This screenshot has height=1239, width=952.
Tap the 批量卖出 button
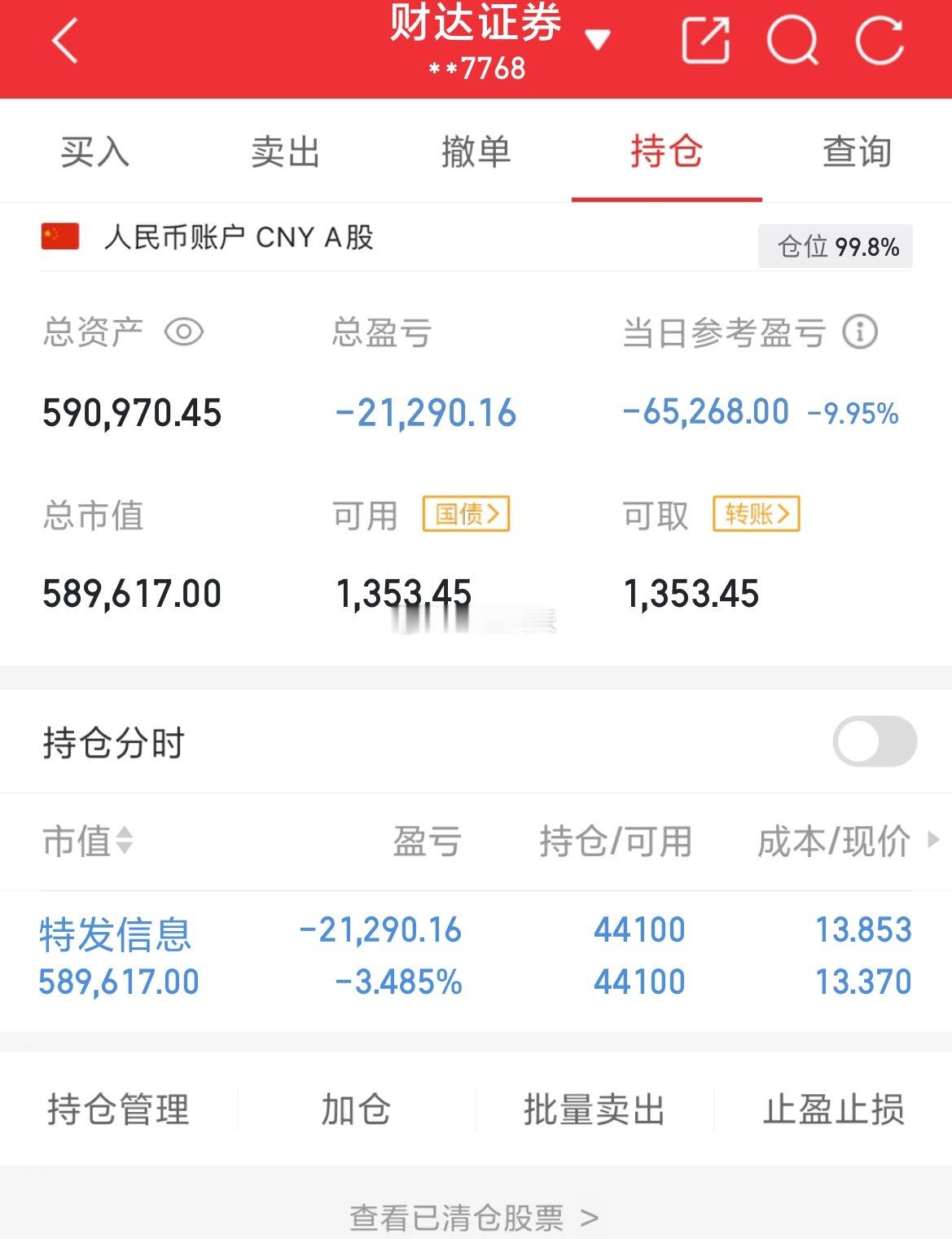tap(594, 1108)
